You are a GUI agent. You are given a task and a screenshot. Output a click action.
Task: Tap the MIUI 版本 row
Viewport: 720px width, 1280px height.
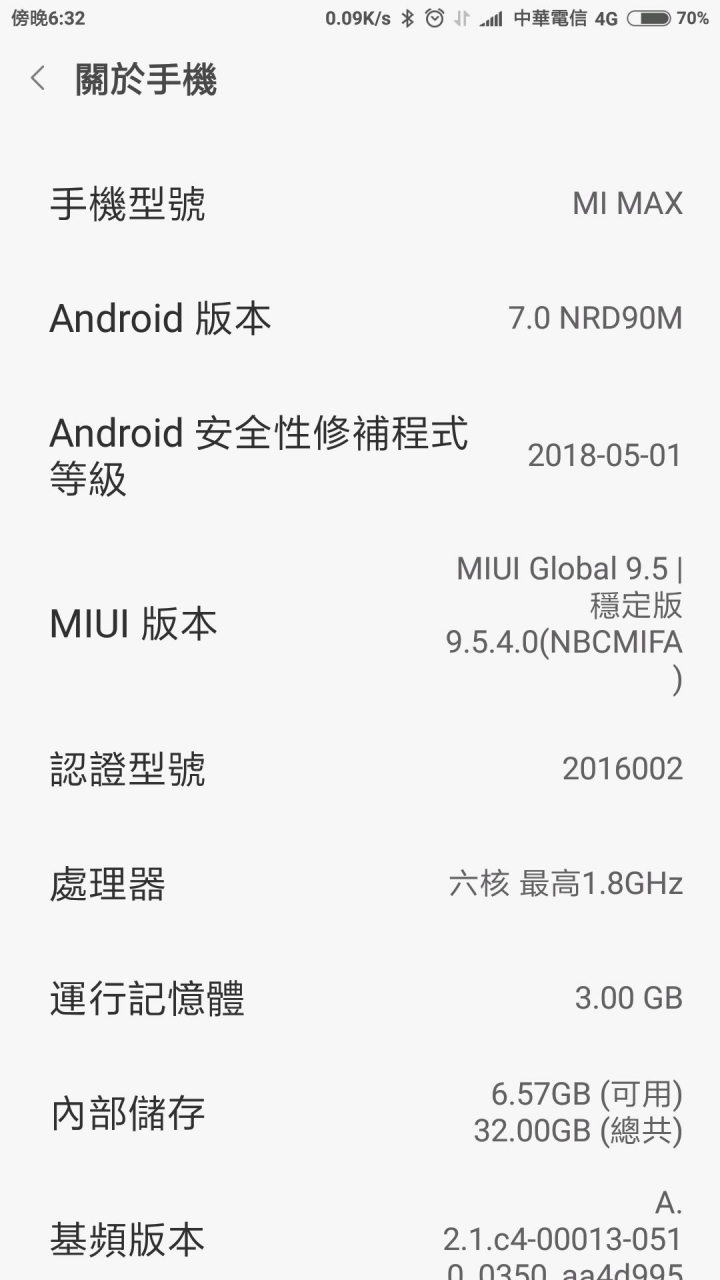pos(360,624)
